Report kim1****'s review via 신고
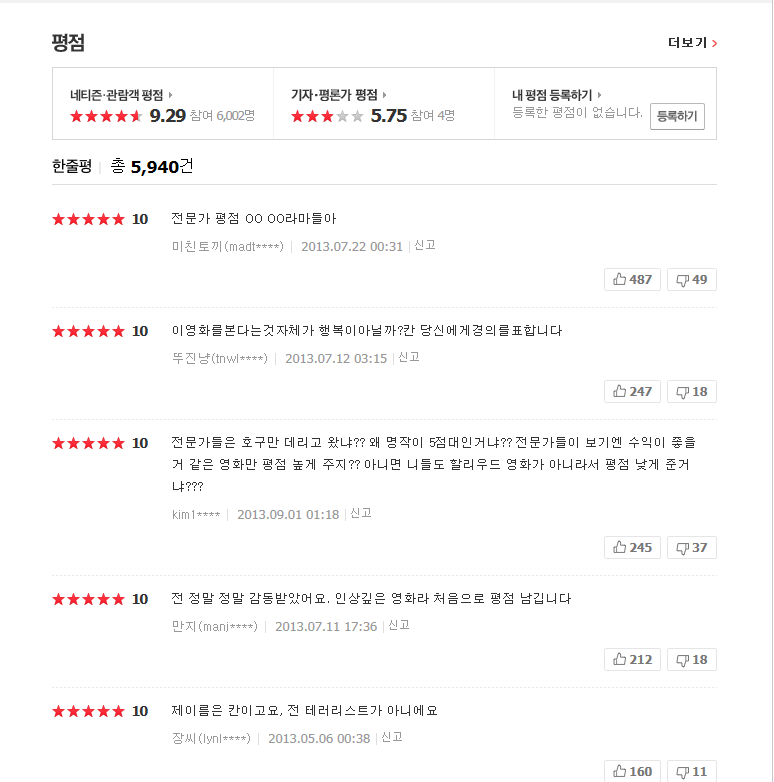Viewport: 774px width, 782px height. pos(360,513)
